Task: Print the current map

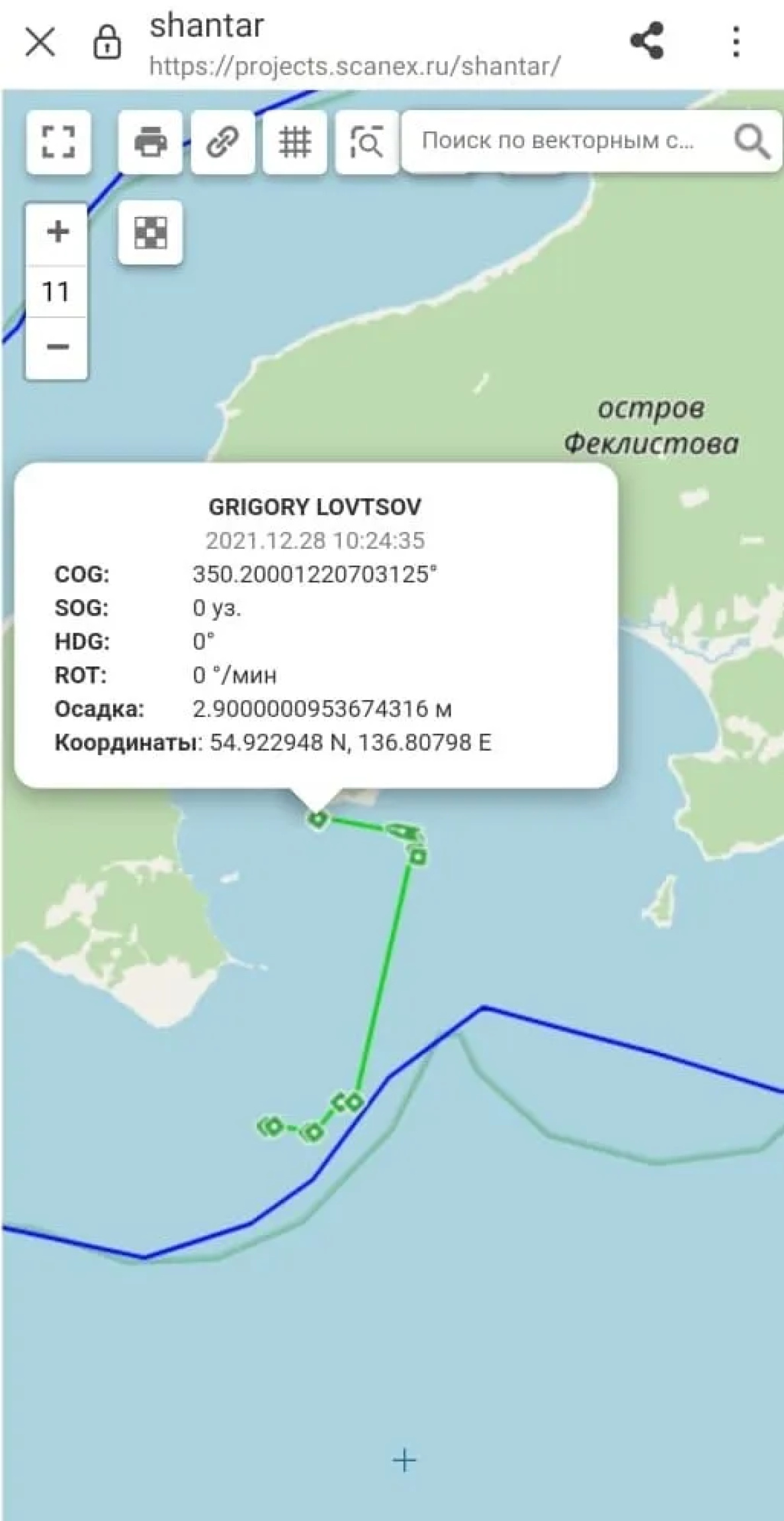Action: tap(150, 142)
